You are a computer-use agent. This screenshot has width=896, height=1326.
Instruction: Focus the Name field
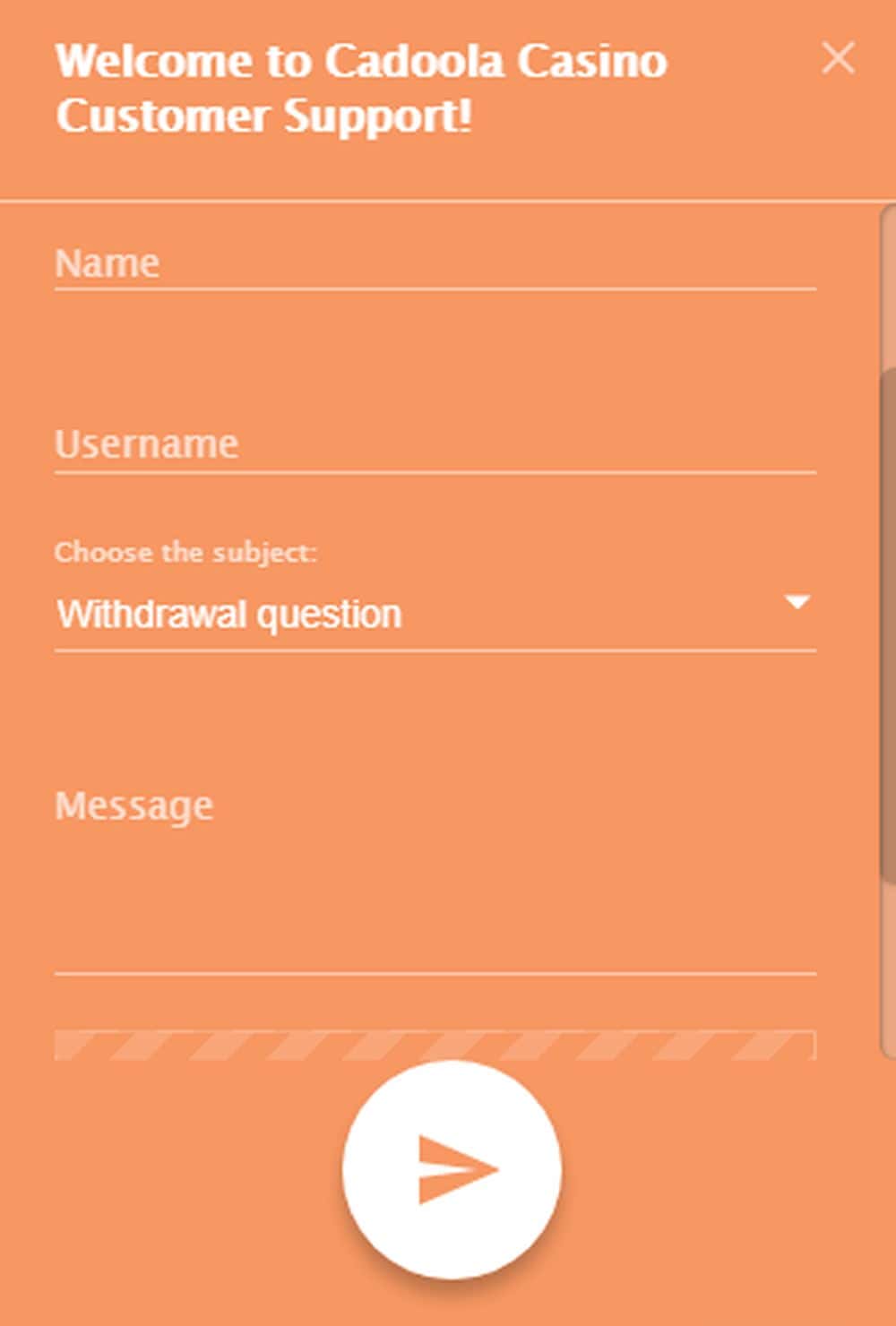coord(435,264)
